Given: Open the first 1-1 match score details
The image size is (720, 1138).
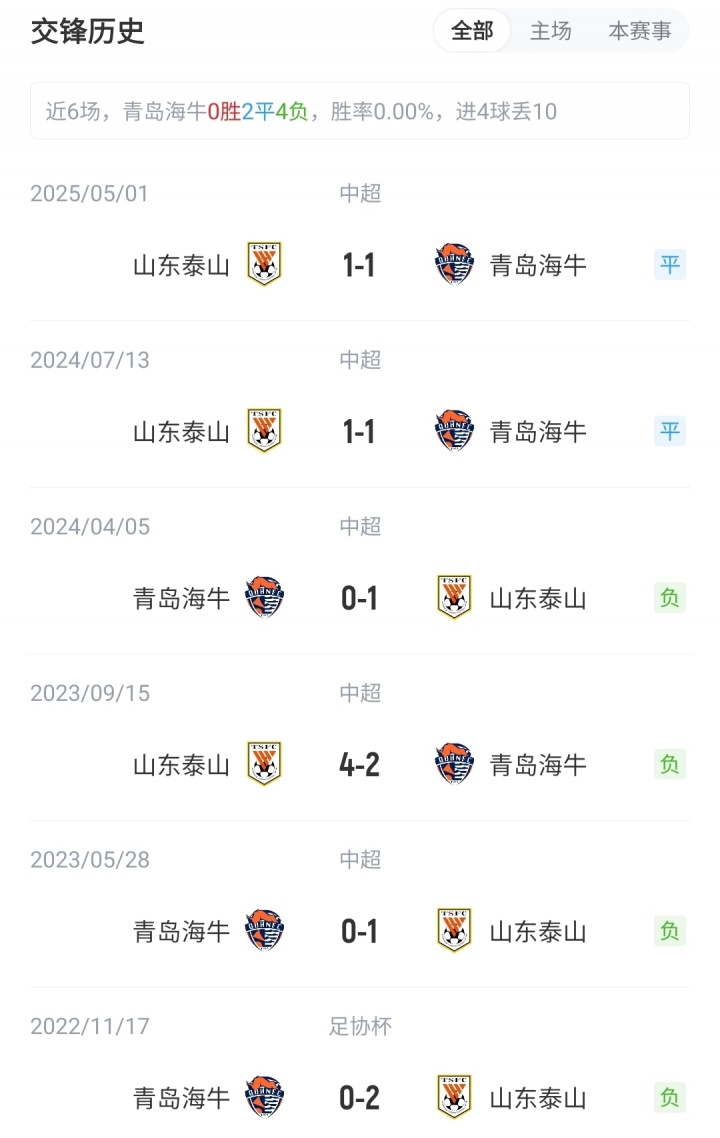Looking at the screenshot, I should click(x=359, y=264).
